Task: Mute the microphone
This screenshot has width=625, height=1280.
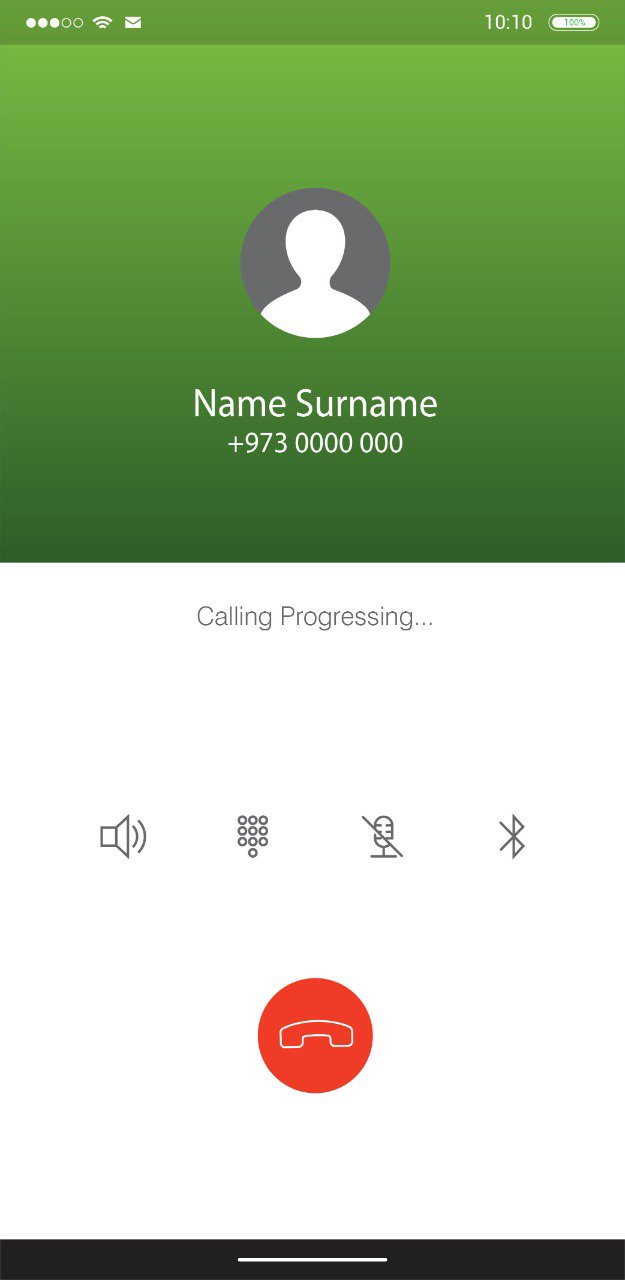Action: coord(383,837)
